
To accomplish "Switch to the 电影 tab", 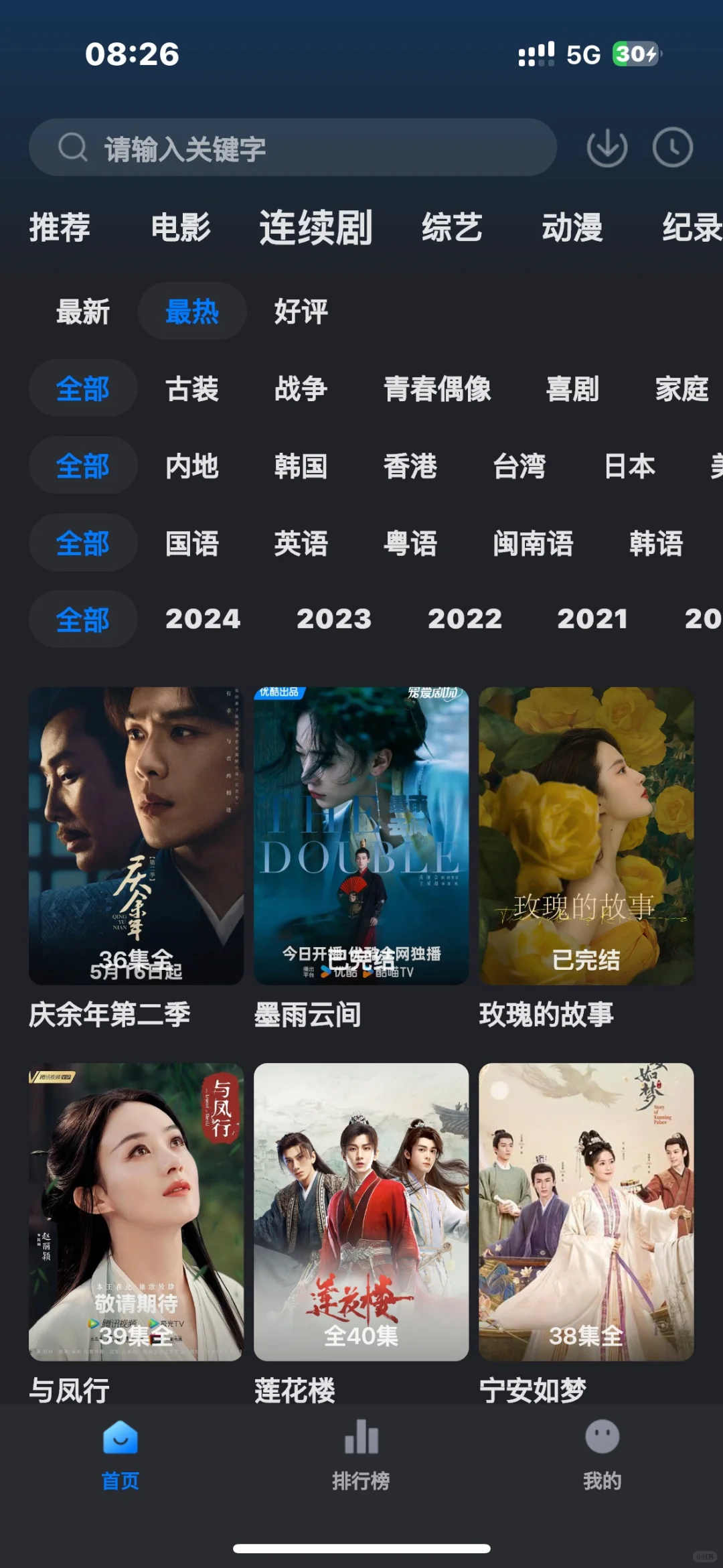I will 181,228.
